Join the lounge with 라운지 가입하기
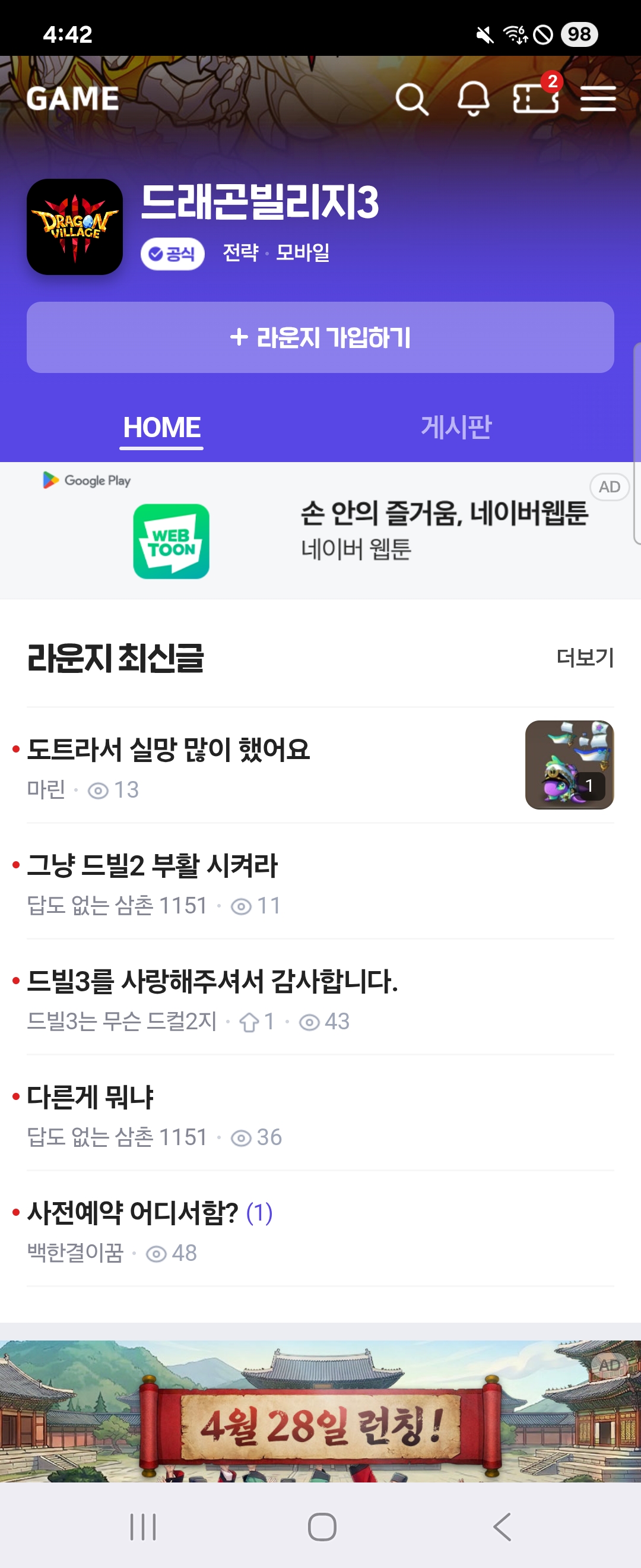The width and height of the screenshot is (641, 1568). click(x=320, y=337)
